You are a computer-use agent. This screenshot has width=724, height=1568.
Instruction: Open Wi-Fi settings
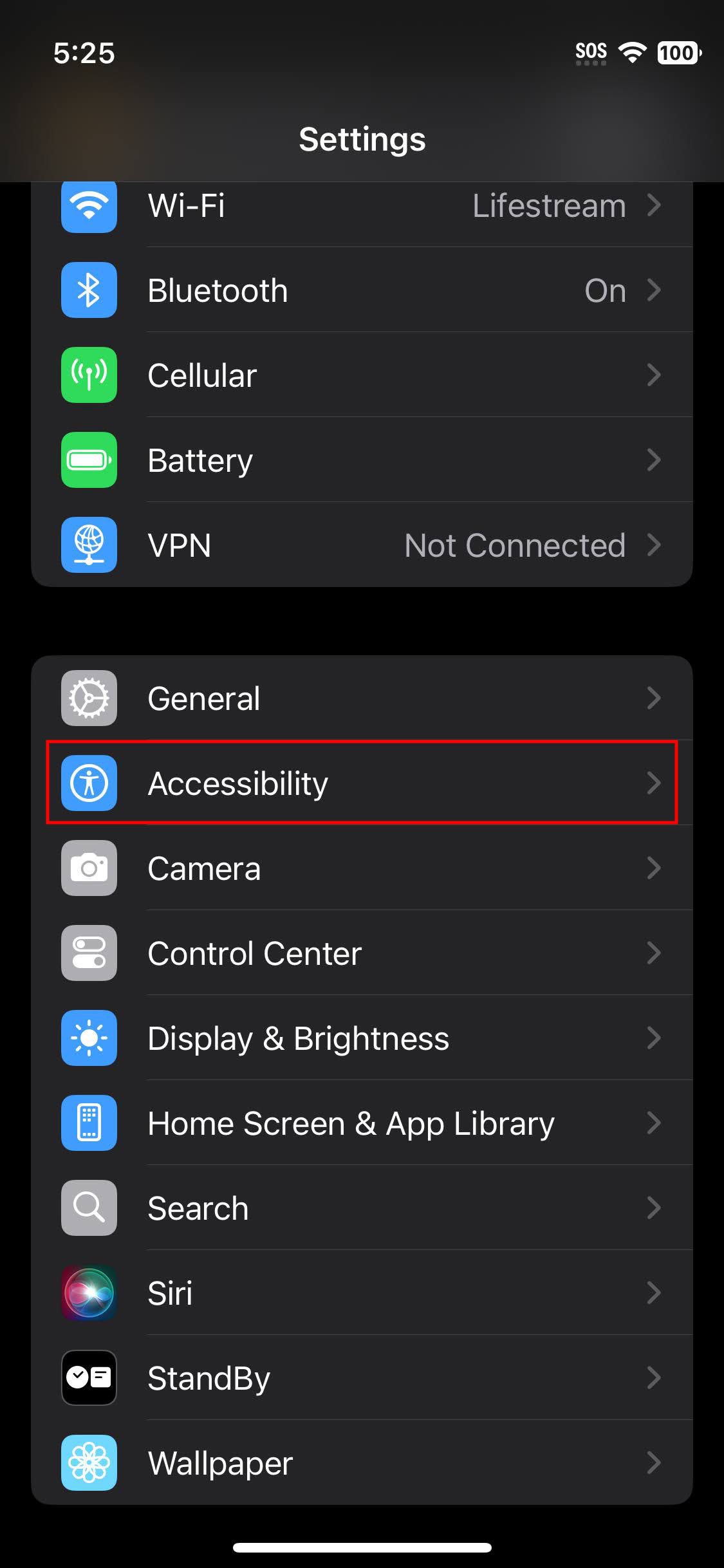click(360, 207)
